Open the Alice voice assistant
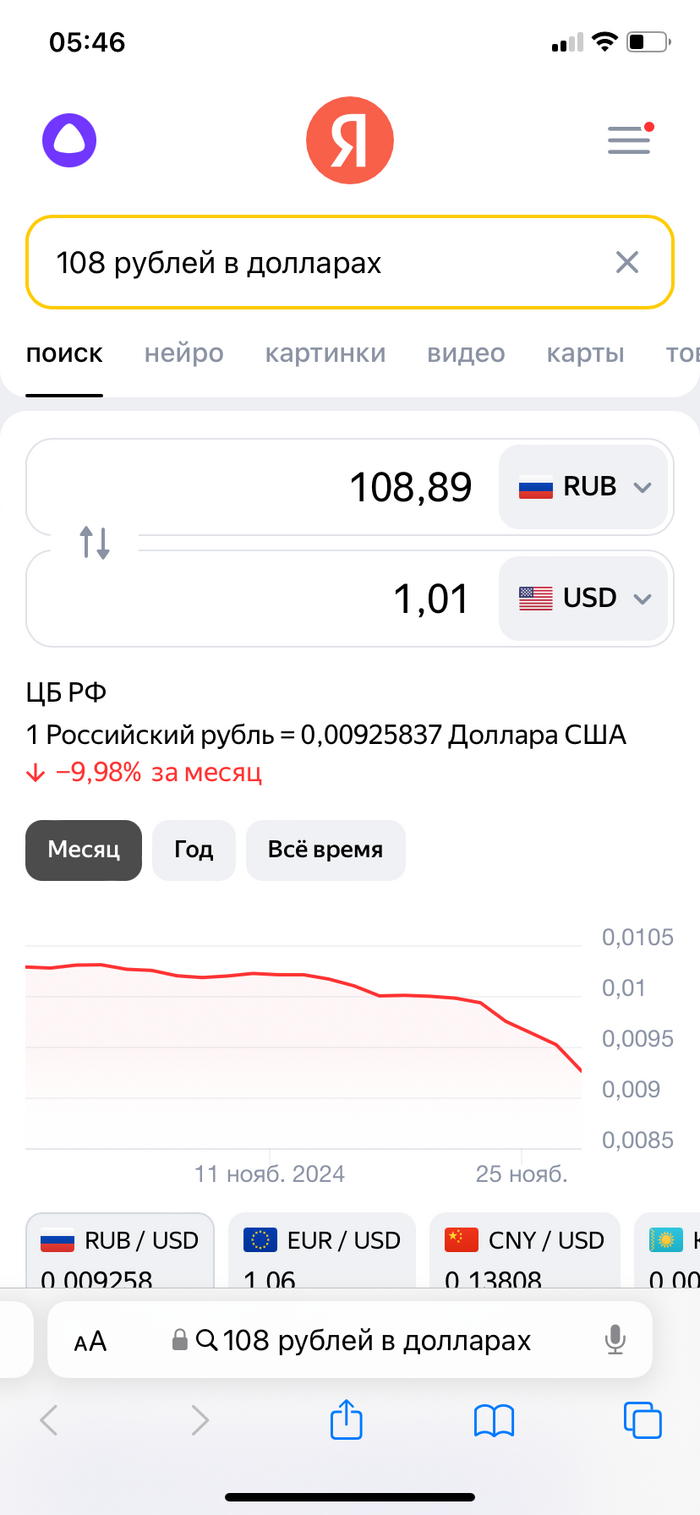Viewport: 700px width, 1515px height. coord(69,141)
